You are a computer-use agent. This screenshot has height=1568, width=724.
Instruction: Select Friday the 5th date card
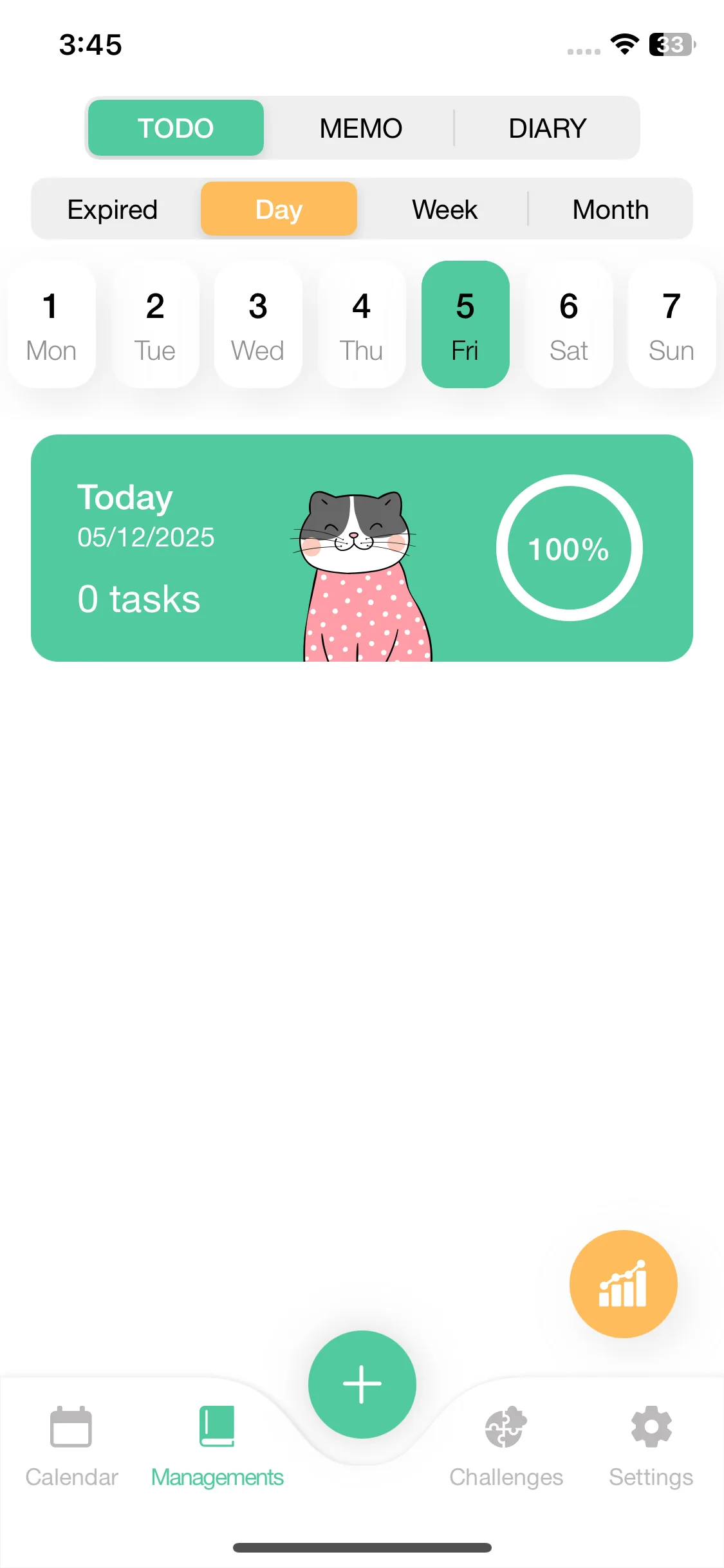465,325
